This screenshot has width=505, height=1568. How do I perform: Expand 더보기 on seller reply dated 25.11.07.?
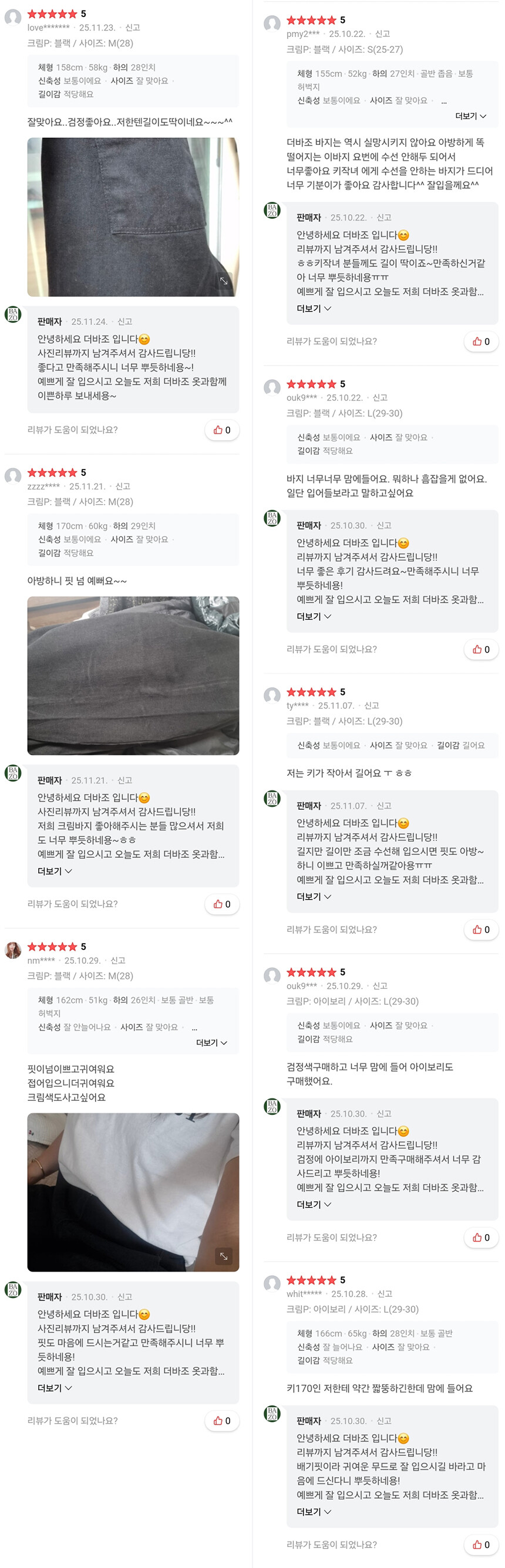point(314,897)
